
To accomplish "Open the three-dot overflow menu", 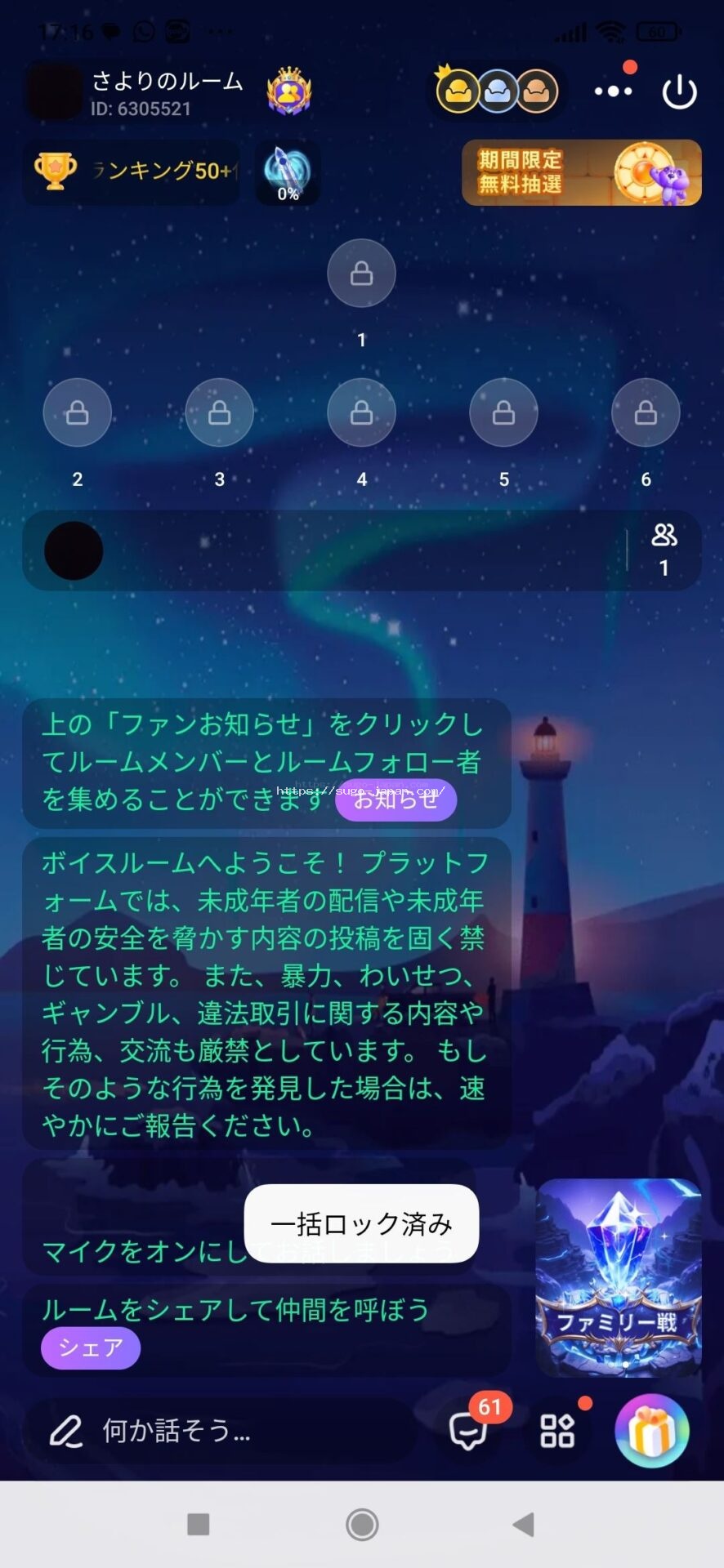I will [x=613, y=91].
